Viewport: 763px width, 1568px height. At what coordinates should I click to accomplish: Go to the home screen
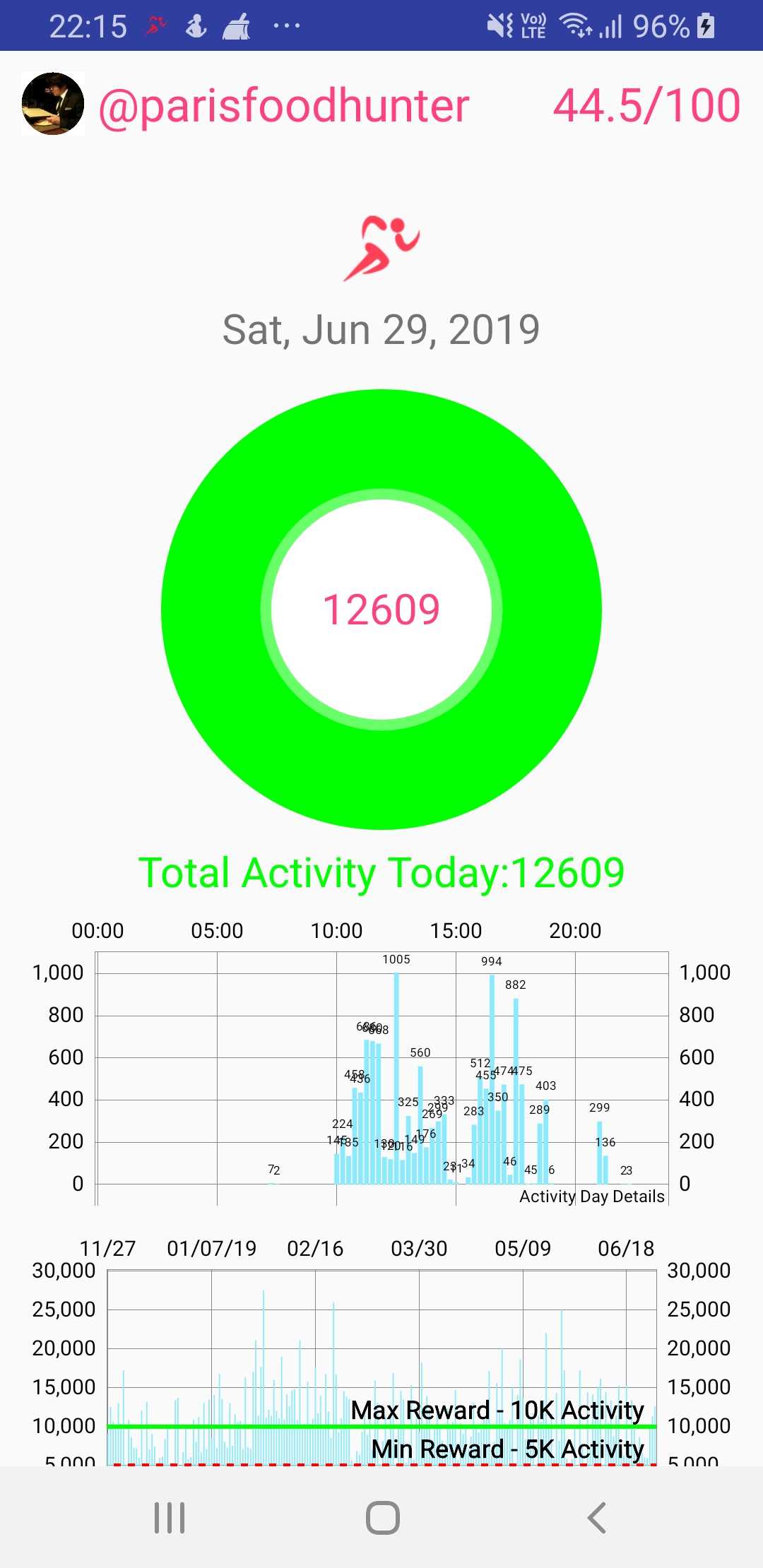point(382,1517)
